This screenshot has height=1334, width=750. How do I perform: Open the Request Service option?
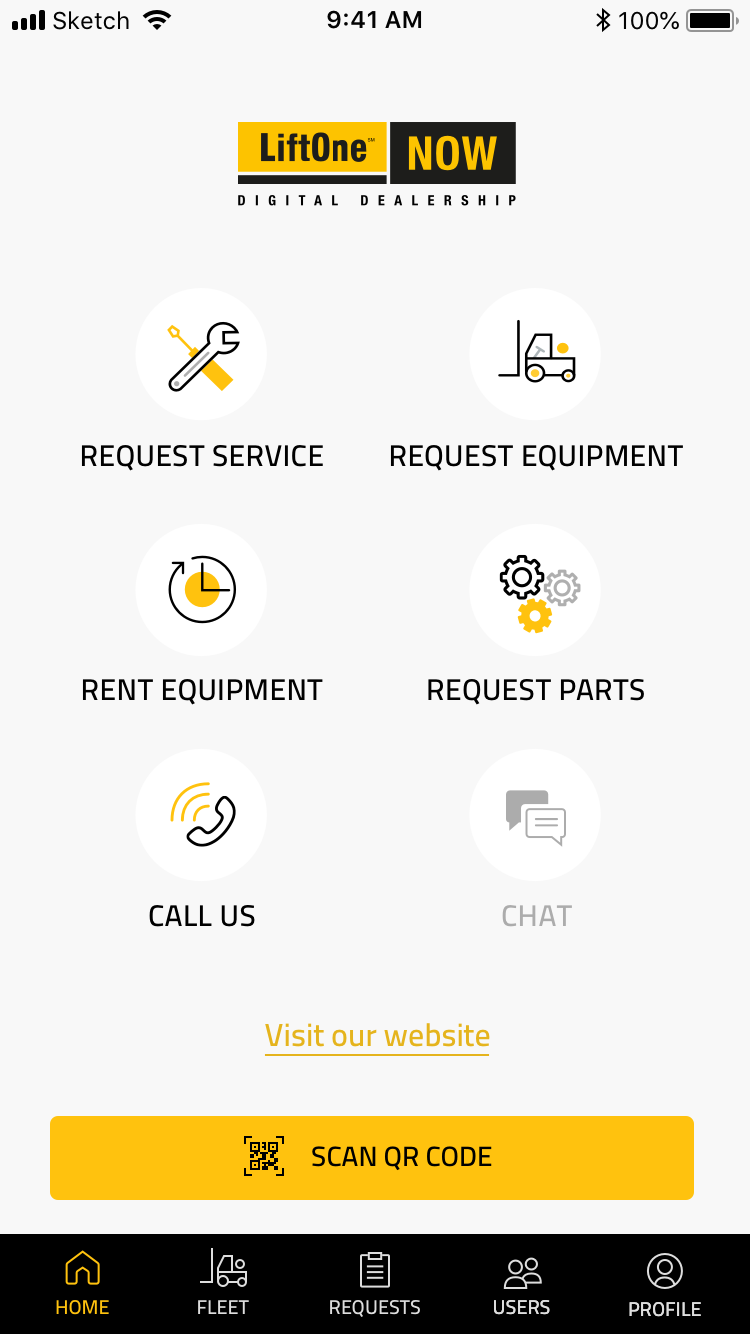pyautogui.click(x=201, y=354)
